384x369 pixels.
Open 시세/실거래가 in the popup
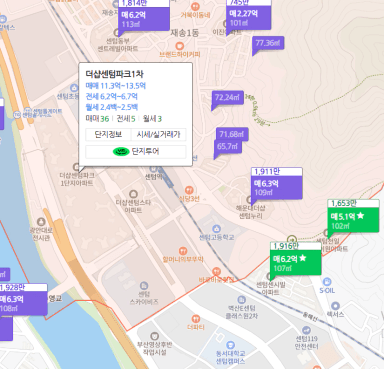point(159,135)
